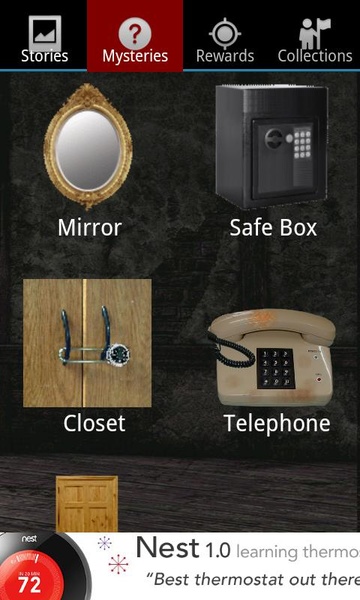Select the Mysteries tab
This screenshot has height=600, width=360.
135,35
